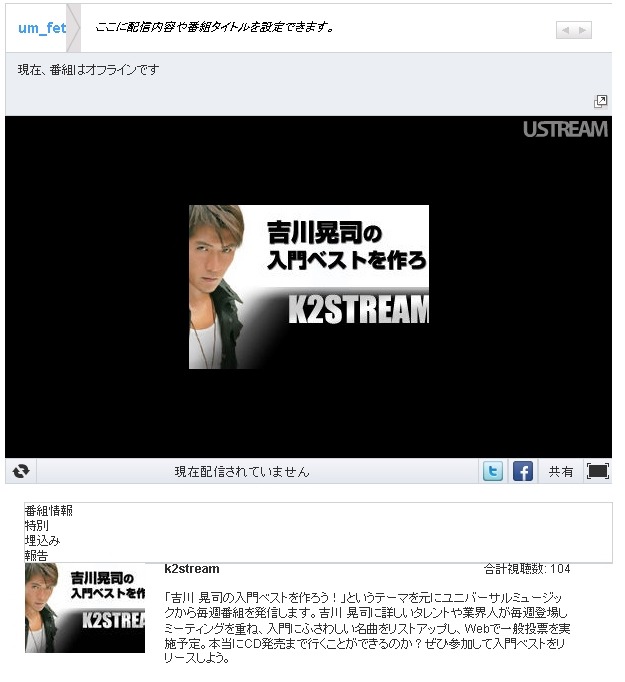The width and height of the screenshot is (625, 682).
Task: Open the 共有 share option
Action: pos(560,471)
